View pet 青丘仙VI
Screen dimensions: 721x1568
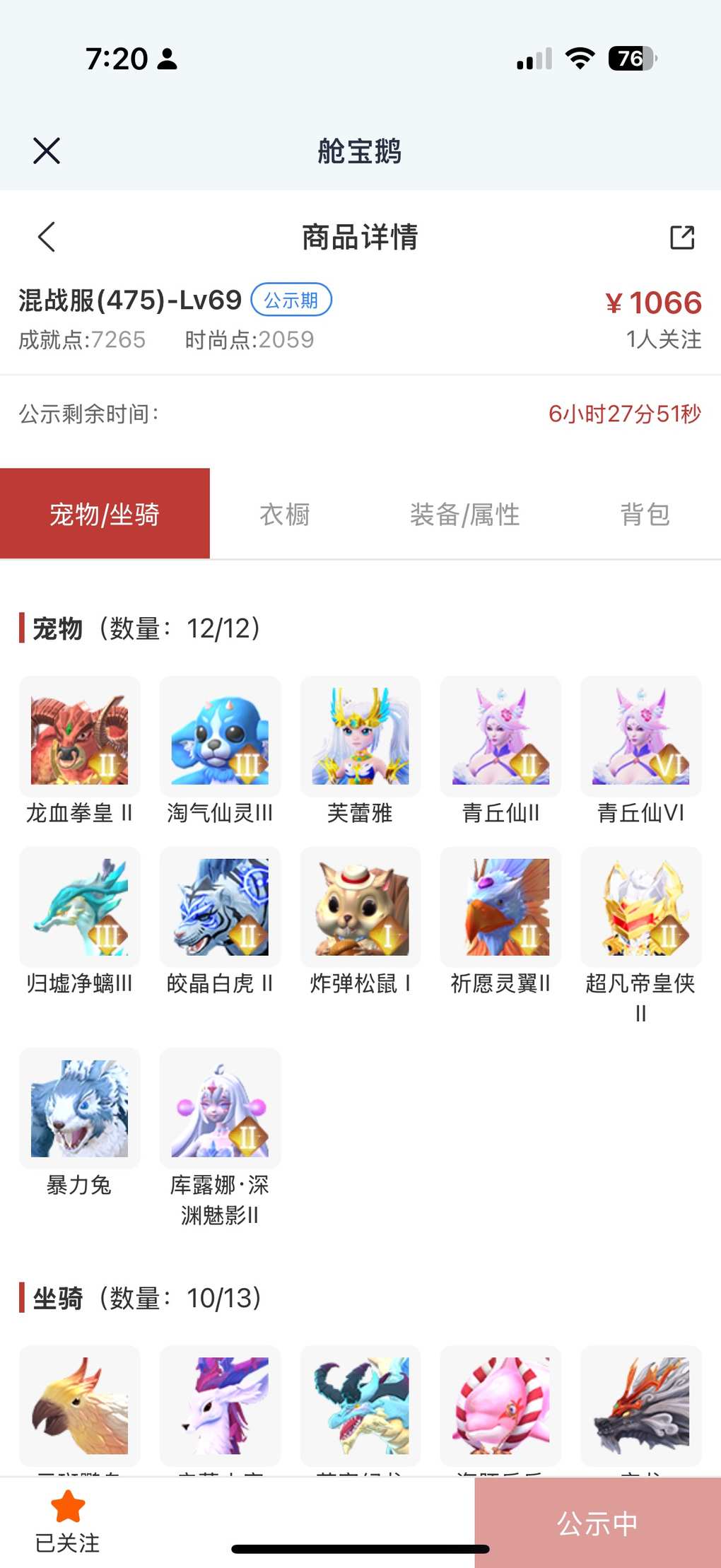pos(640,751)
